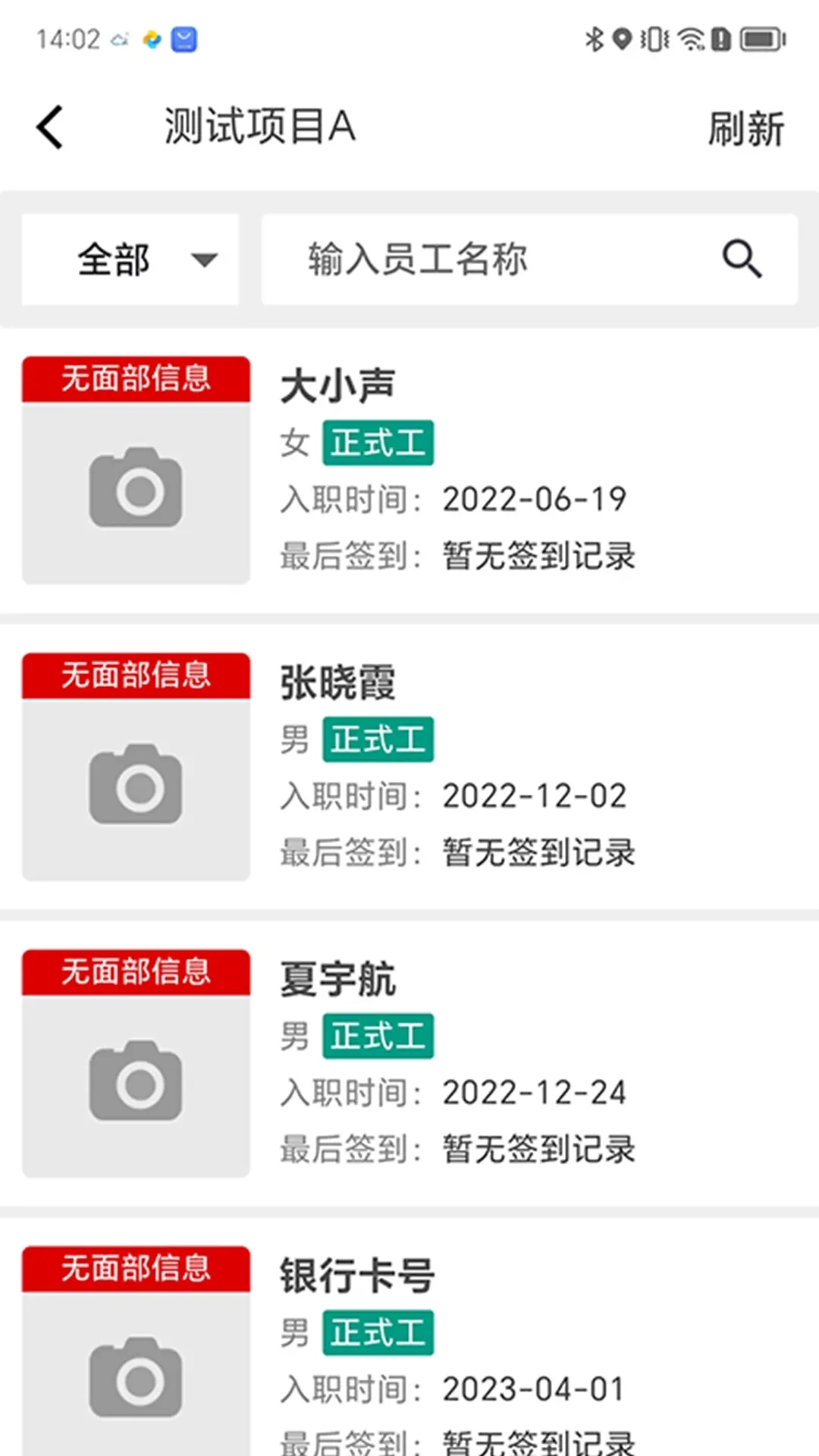
Task: Open the 全部 filter dropdown
Action: point(114,259)
